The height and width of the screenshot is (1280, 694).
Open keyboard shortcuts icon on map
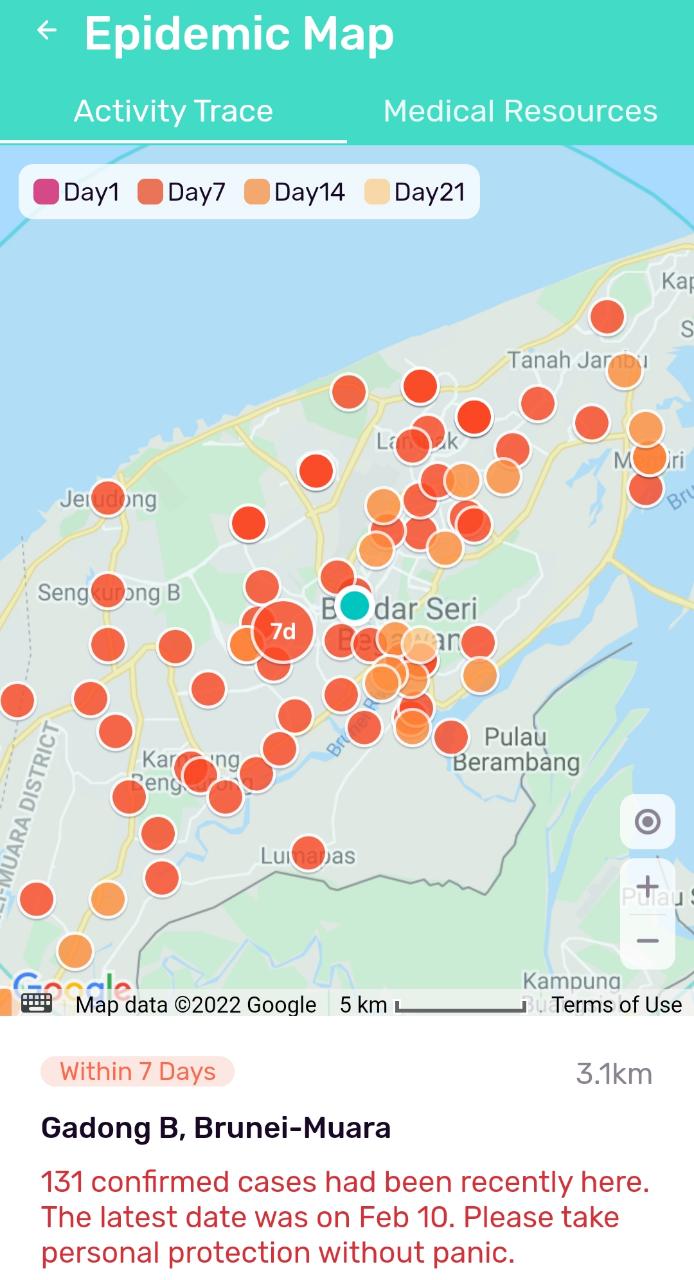tap(36, 1003)
